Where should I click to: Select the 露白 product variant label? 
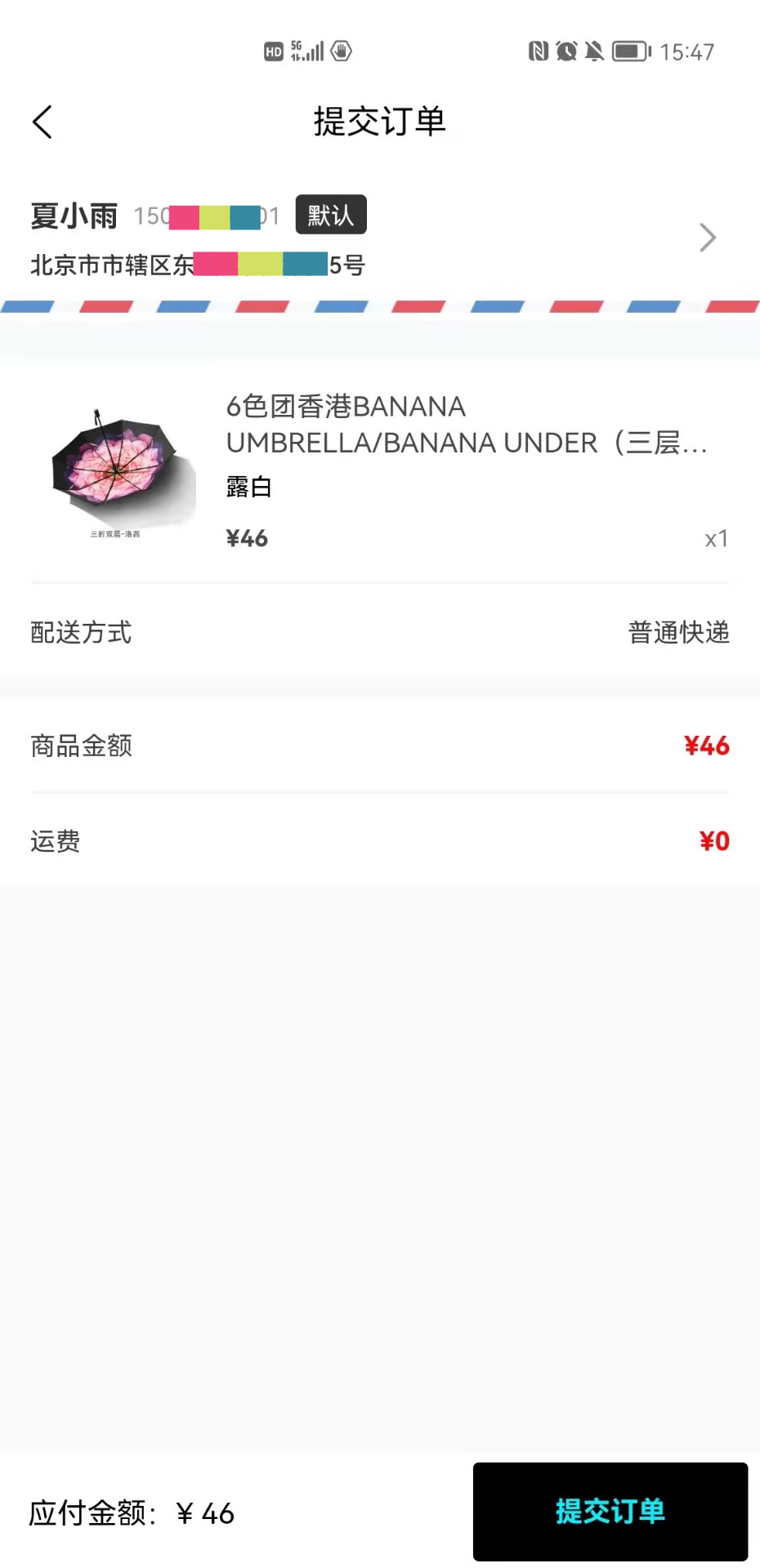(x=248, y=487)
